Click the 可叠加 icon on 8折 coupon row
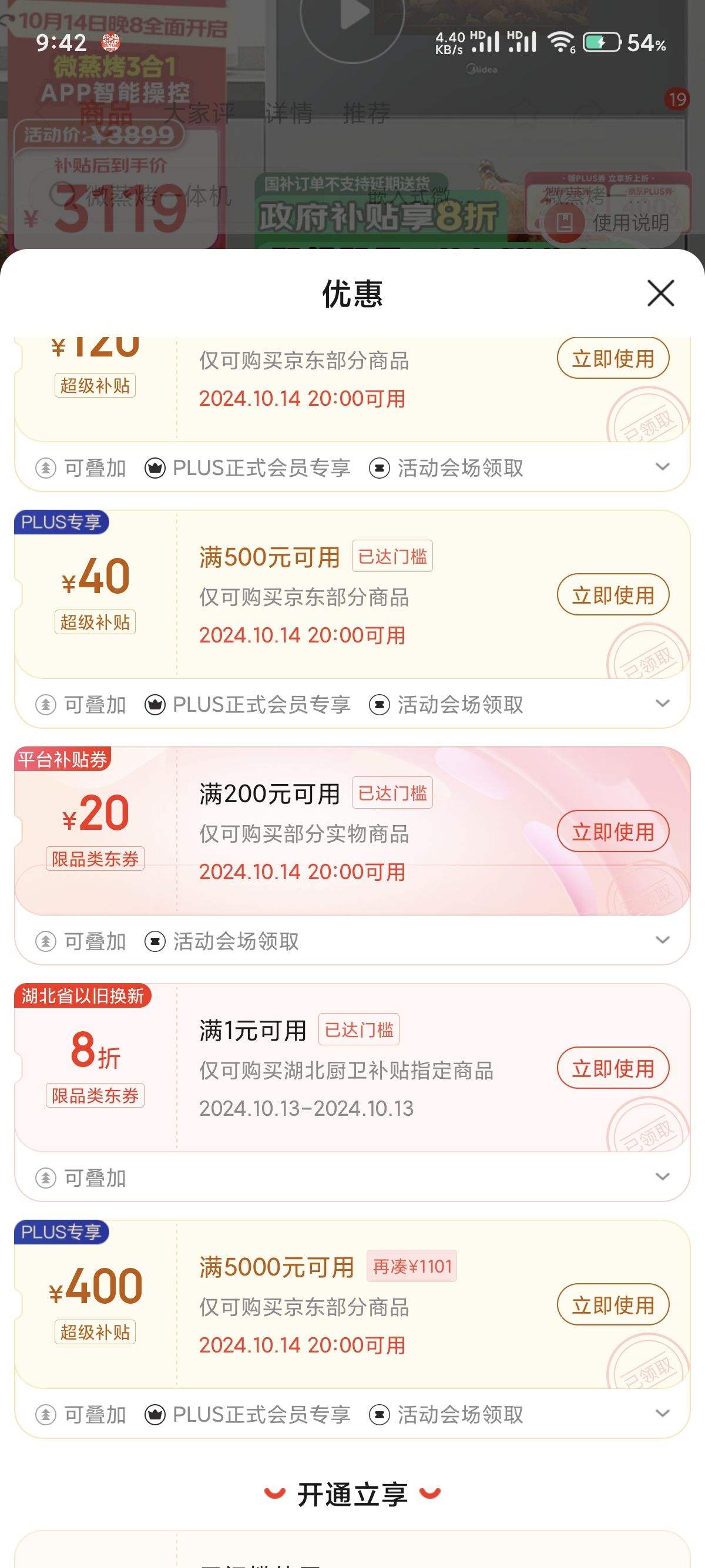 pos(46,1178)
